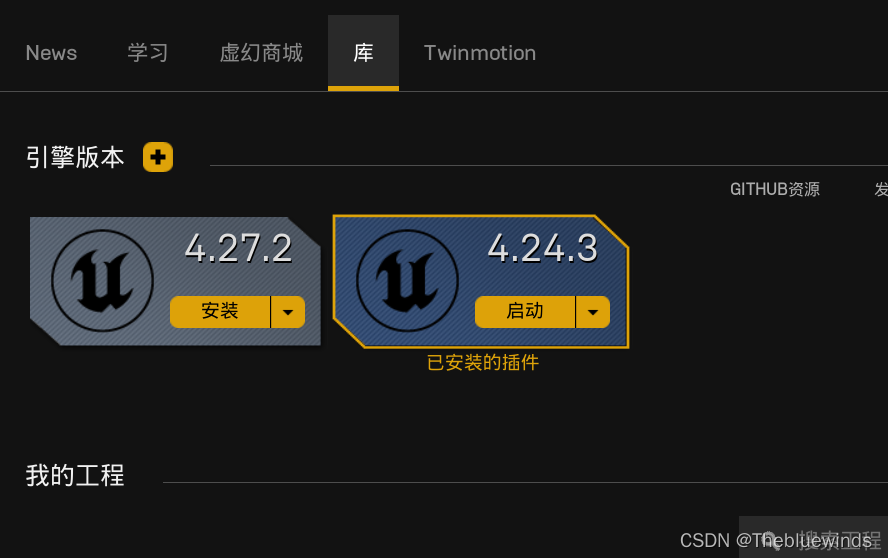Open the Twinmotion tab
The width and height of the screenshot is (888, 558).
pos(480,53)
